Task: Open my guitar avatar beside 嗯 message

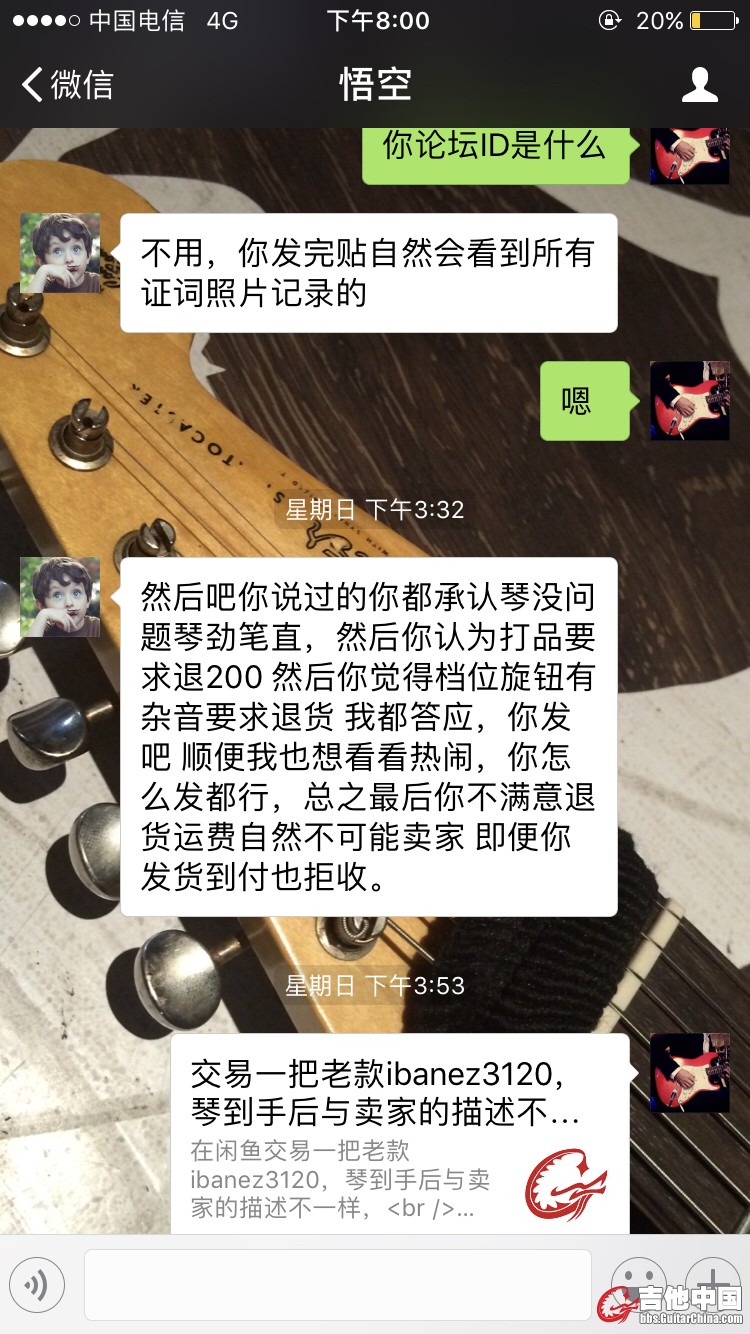Action: 689,401
